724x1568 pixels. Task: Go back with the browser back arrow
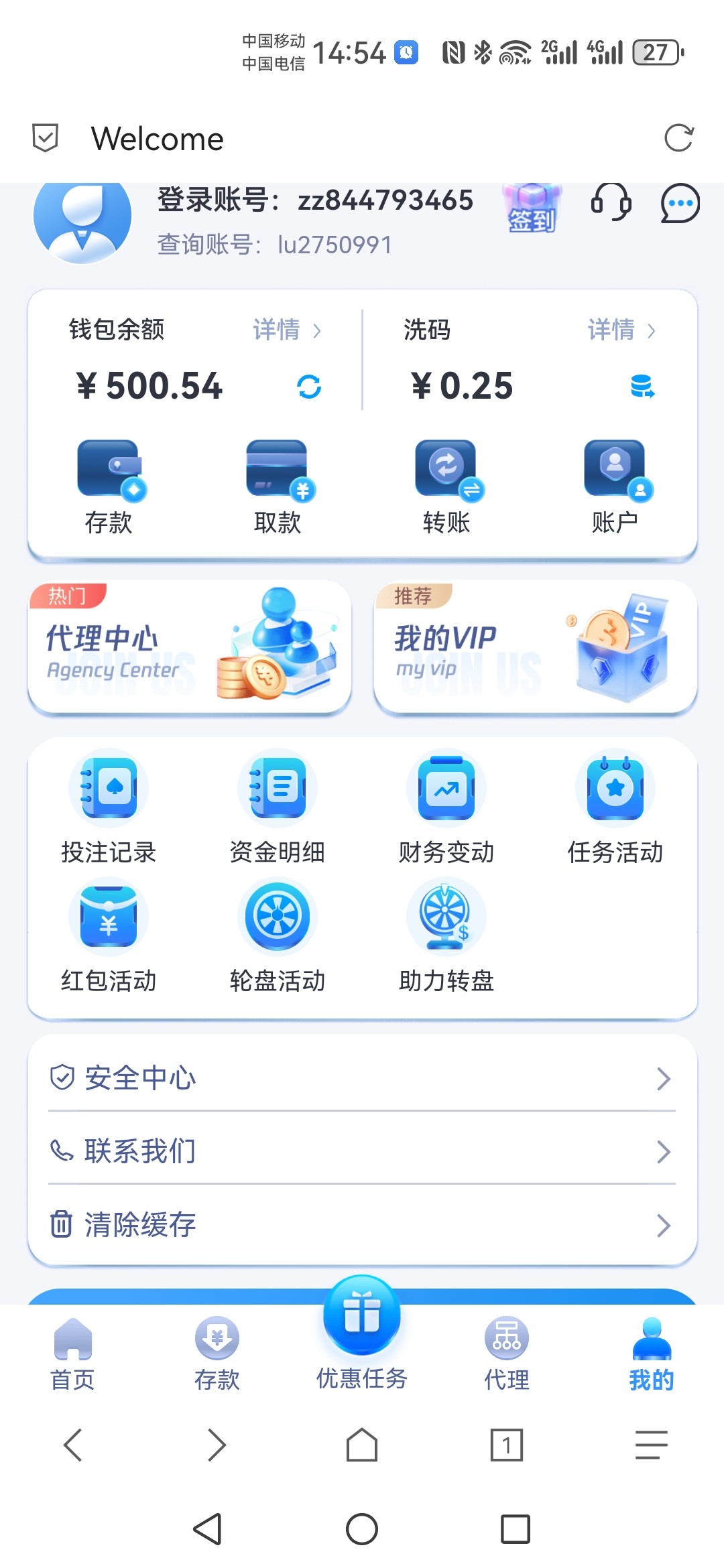pos(72,1445)
